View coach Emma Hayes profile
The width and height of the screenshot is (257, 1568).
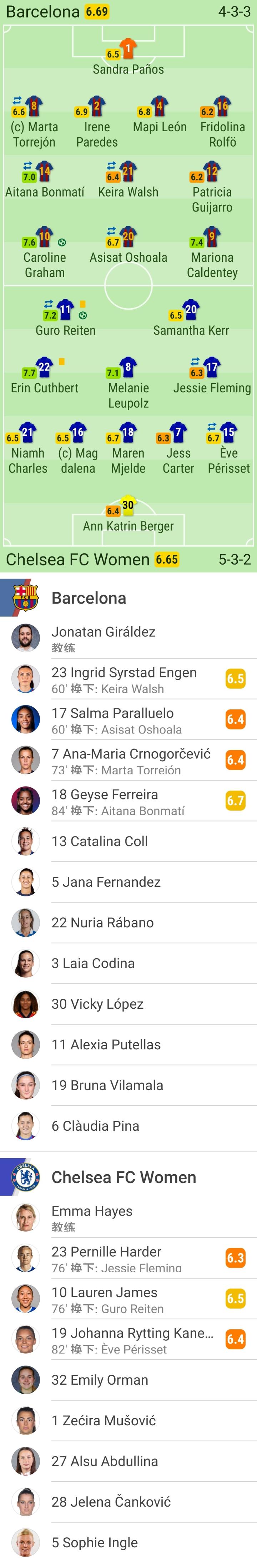(x=92, y=1217)
